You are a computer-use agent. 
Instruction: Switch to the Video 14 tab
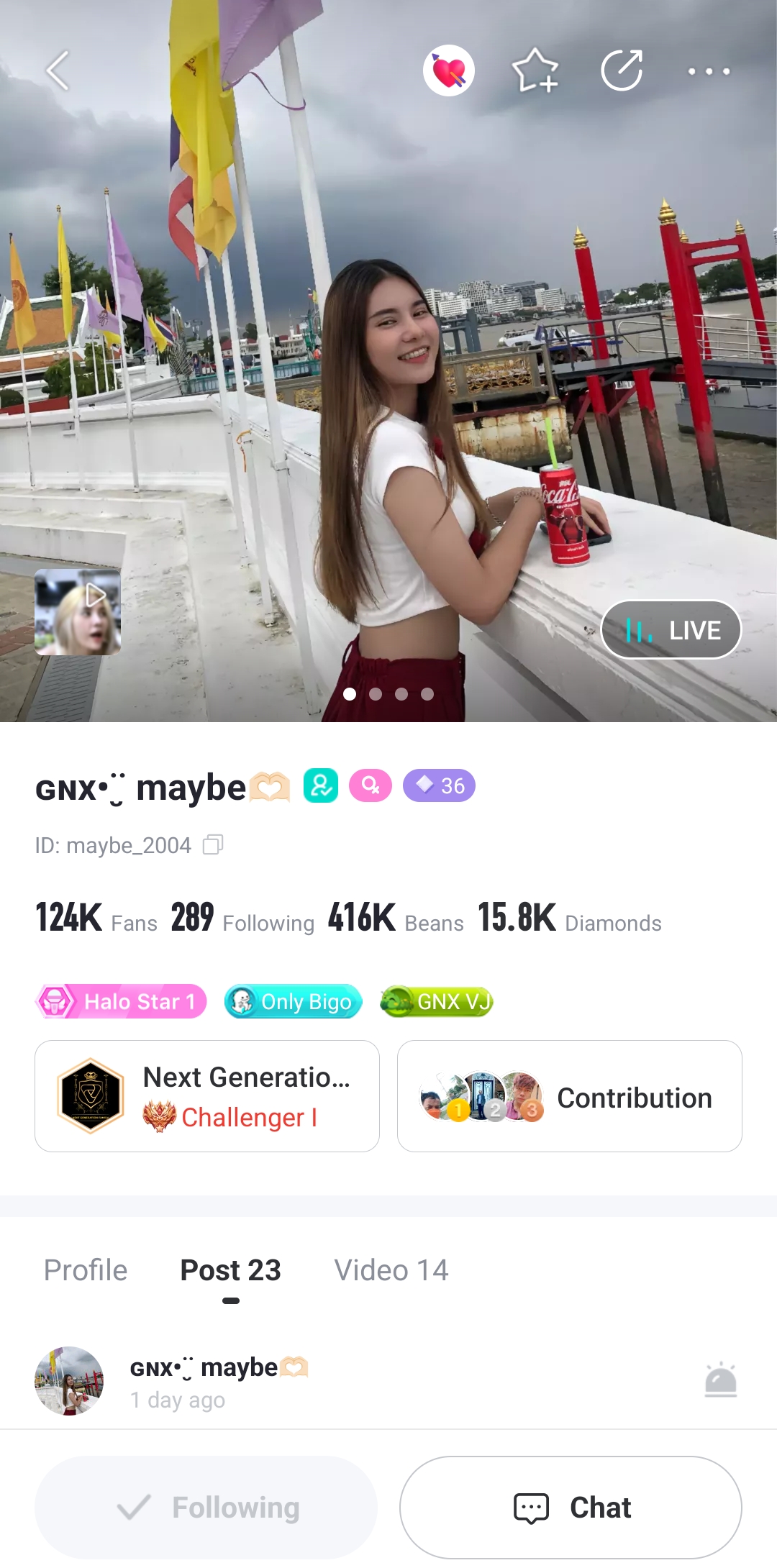[391, 1270]
